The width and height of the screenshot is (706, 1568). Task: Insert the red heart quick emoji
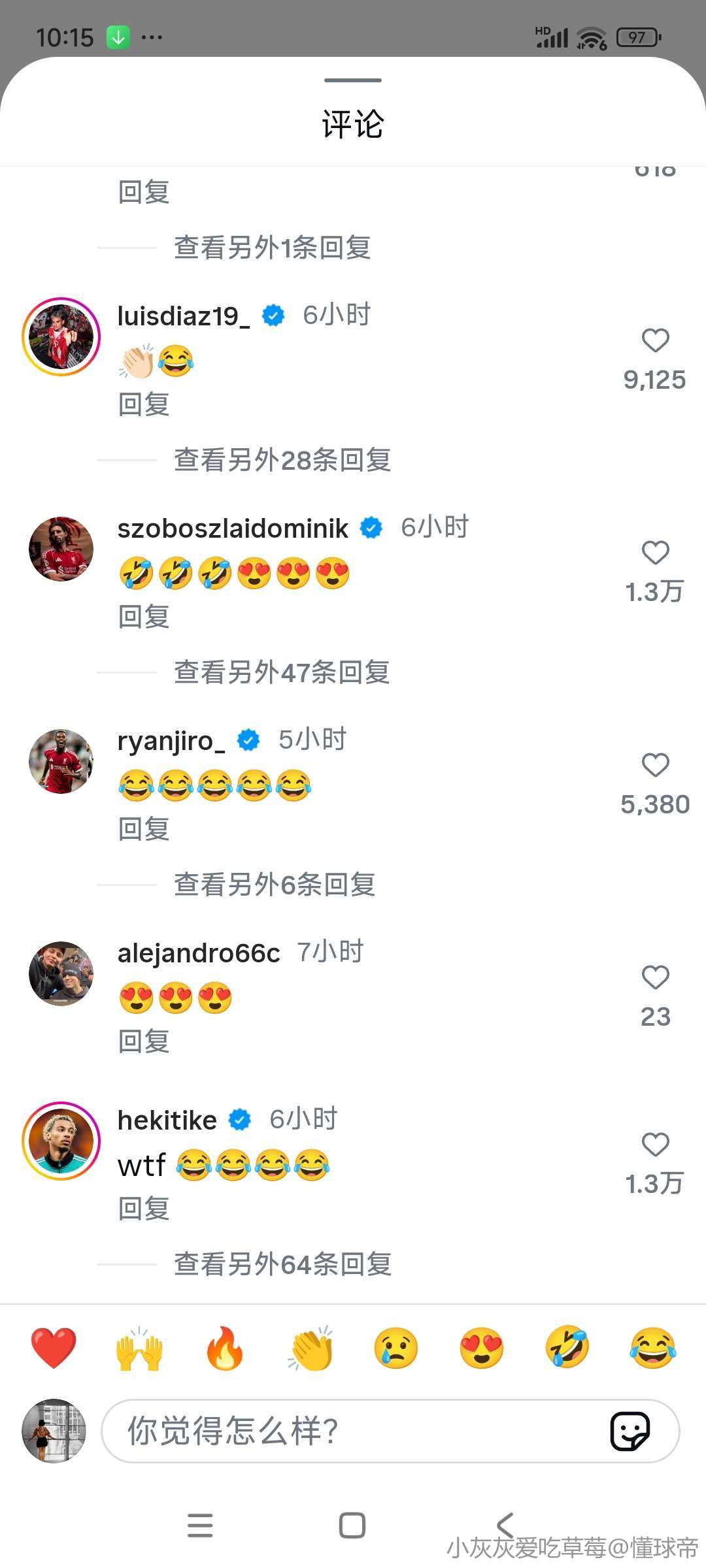(x=54, y=1348)
